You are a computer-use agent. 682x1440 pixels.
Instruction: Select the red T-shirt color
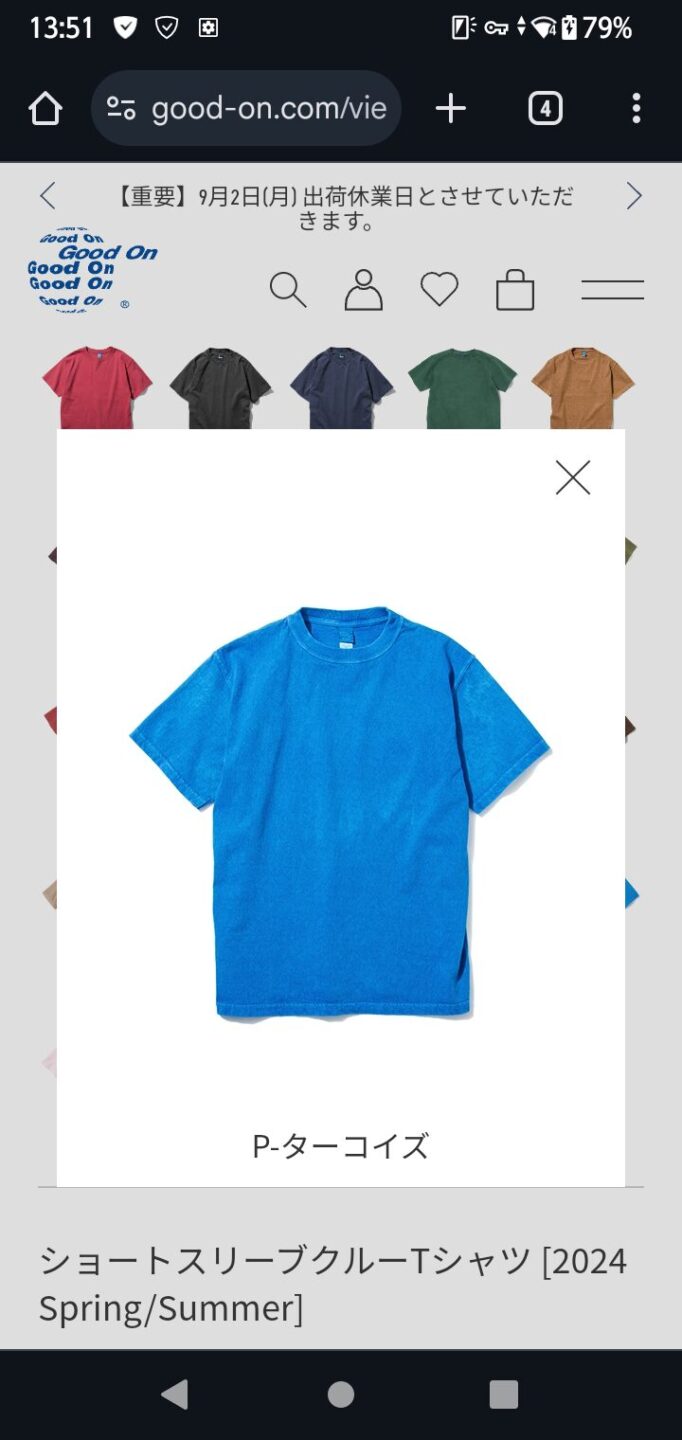coord(96,388)
